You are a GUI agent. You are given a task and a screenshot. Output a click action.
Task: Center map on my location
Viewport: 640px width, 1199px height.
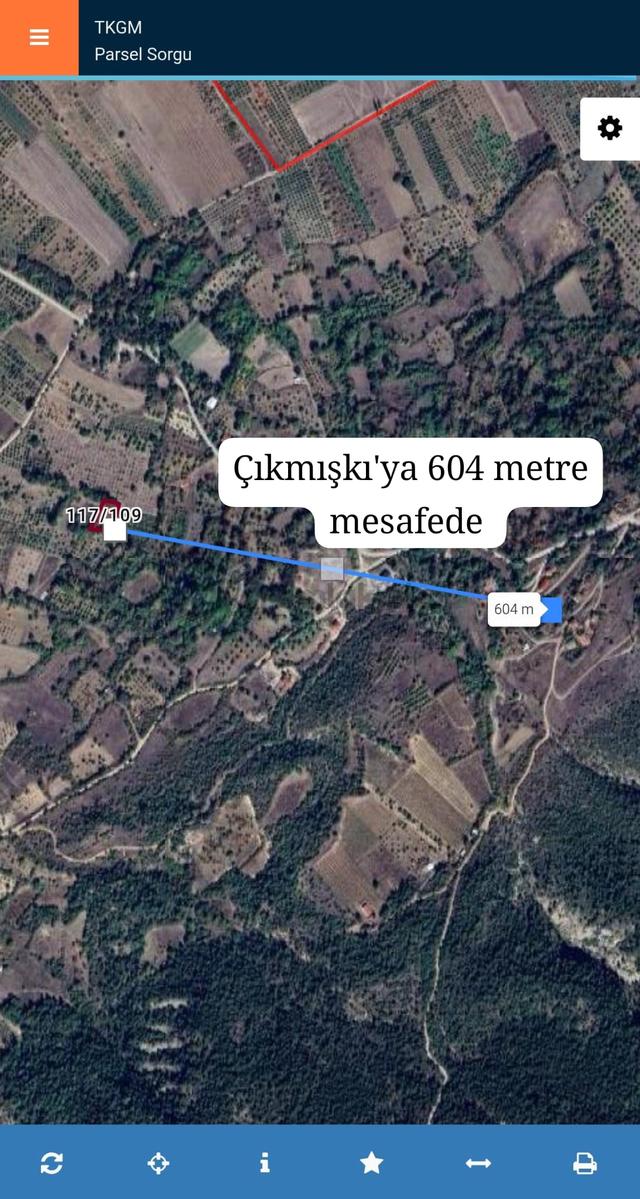pos(158,1163)
